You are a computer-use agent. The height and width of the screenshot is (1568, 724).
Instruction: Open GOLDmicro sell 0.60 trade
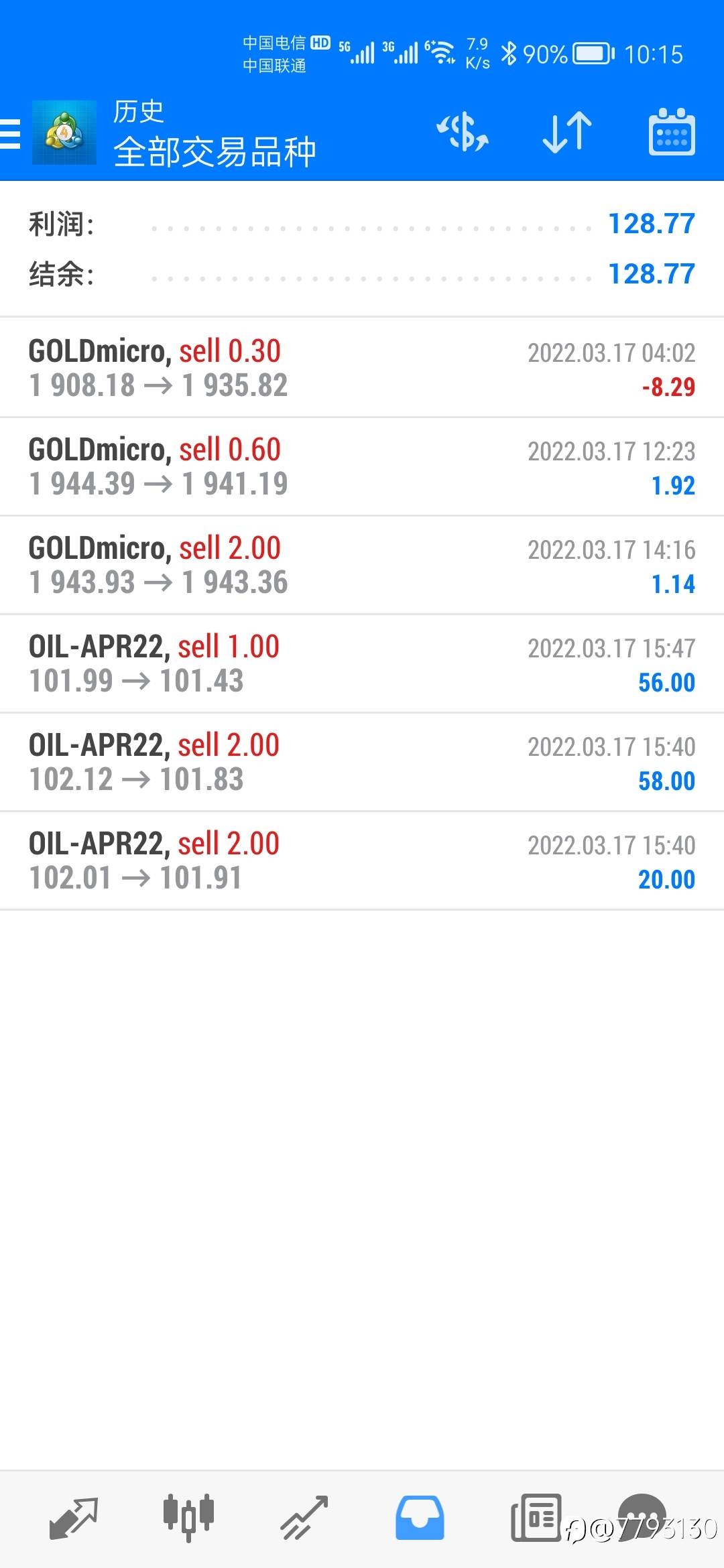click(x=362, y=466)
